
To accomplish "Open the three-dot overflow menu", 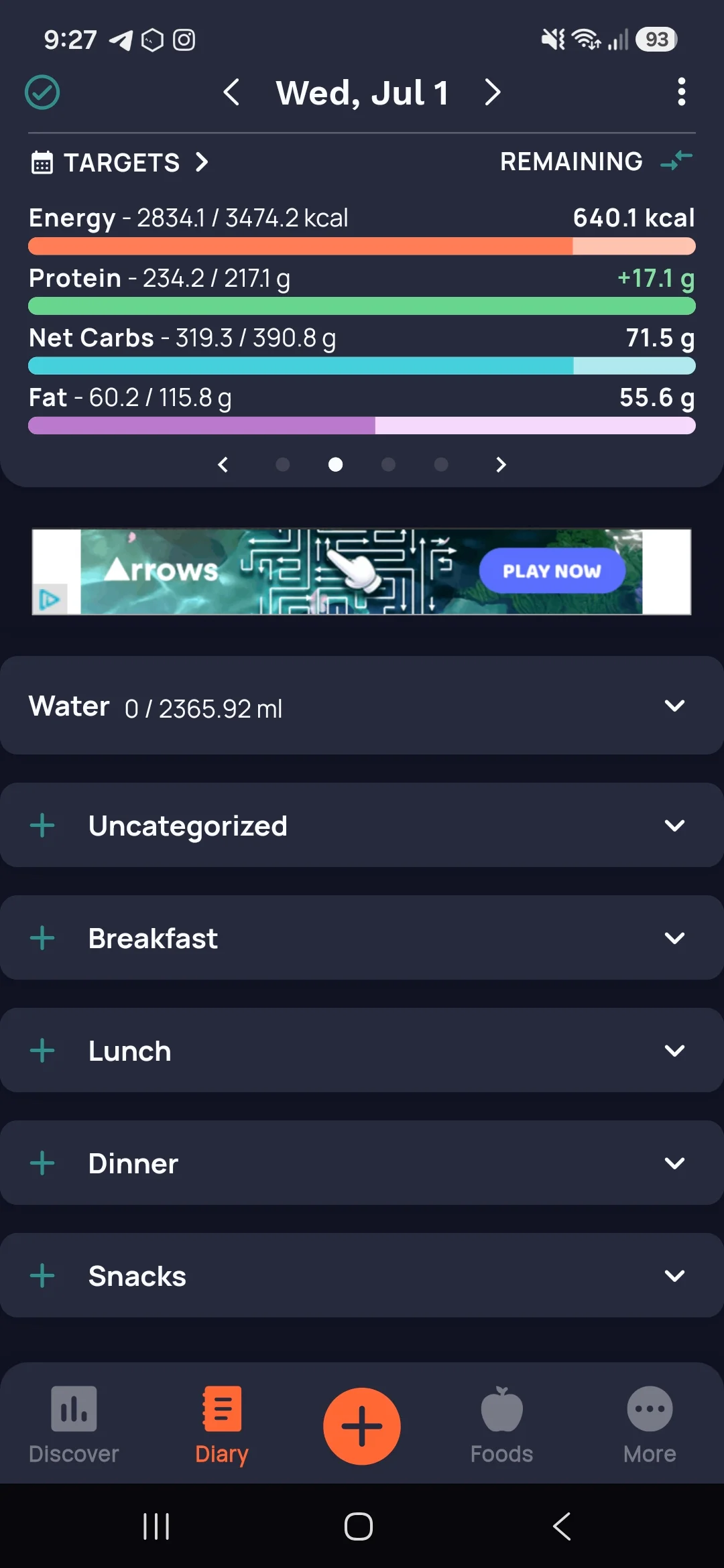I will point(681,92).
